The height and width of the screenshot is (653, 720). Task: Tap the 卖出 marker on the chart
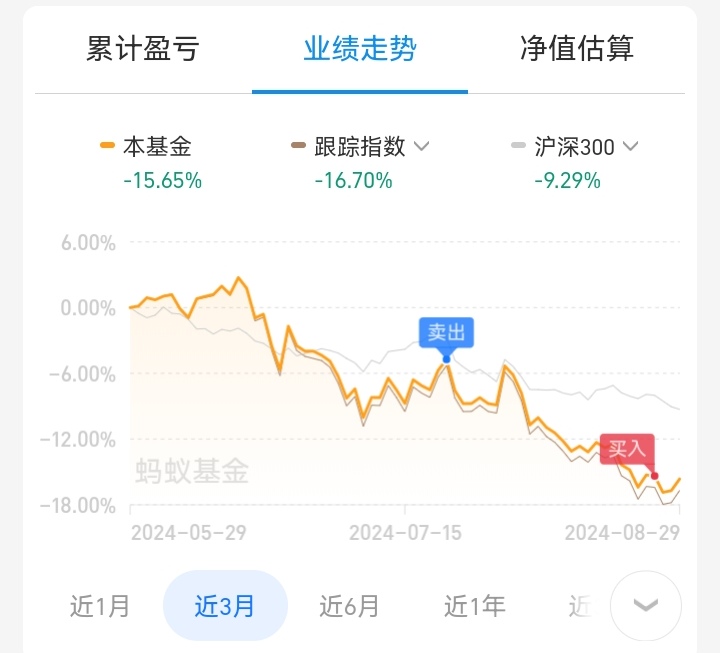446,334
